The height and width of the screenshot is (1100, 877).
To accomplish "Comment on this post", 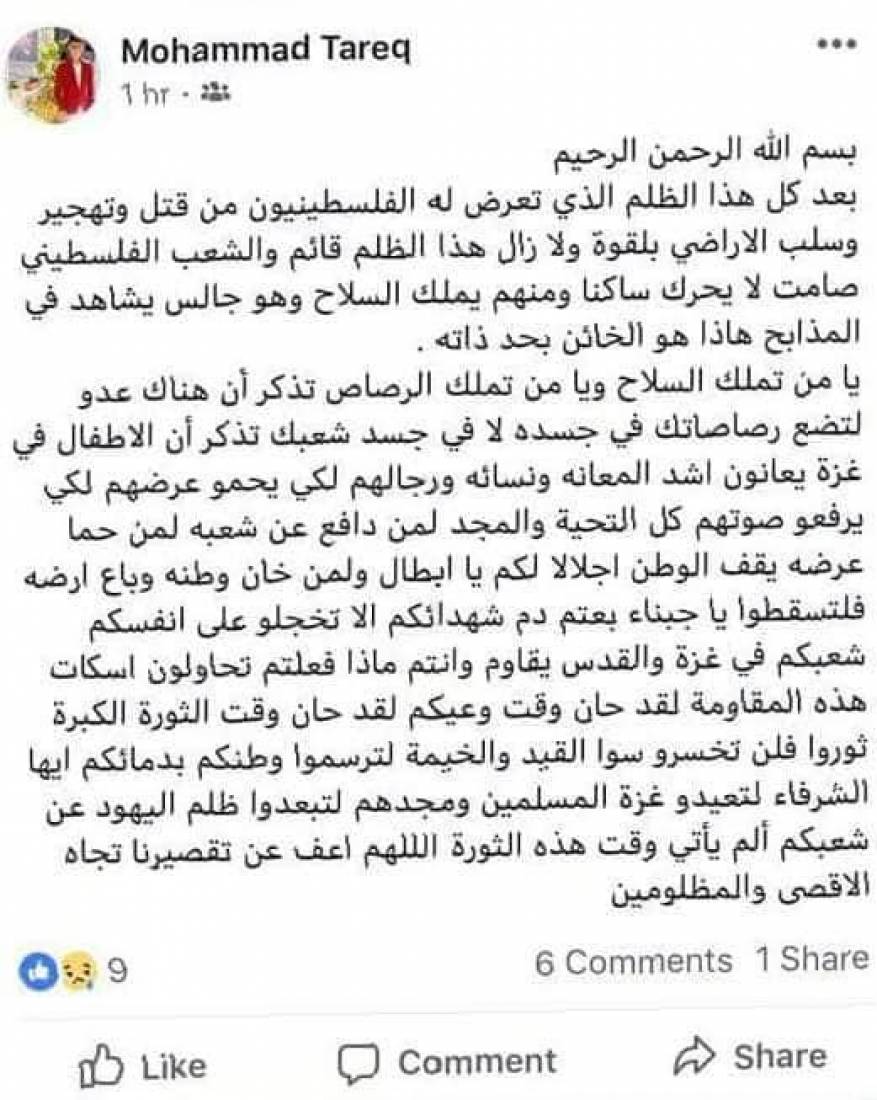I will 446,1061.
